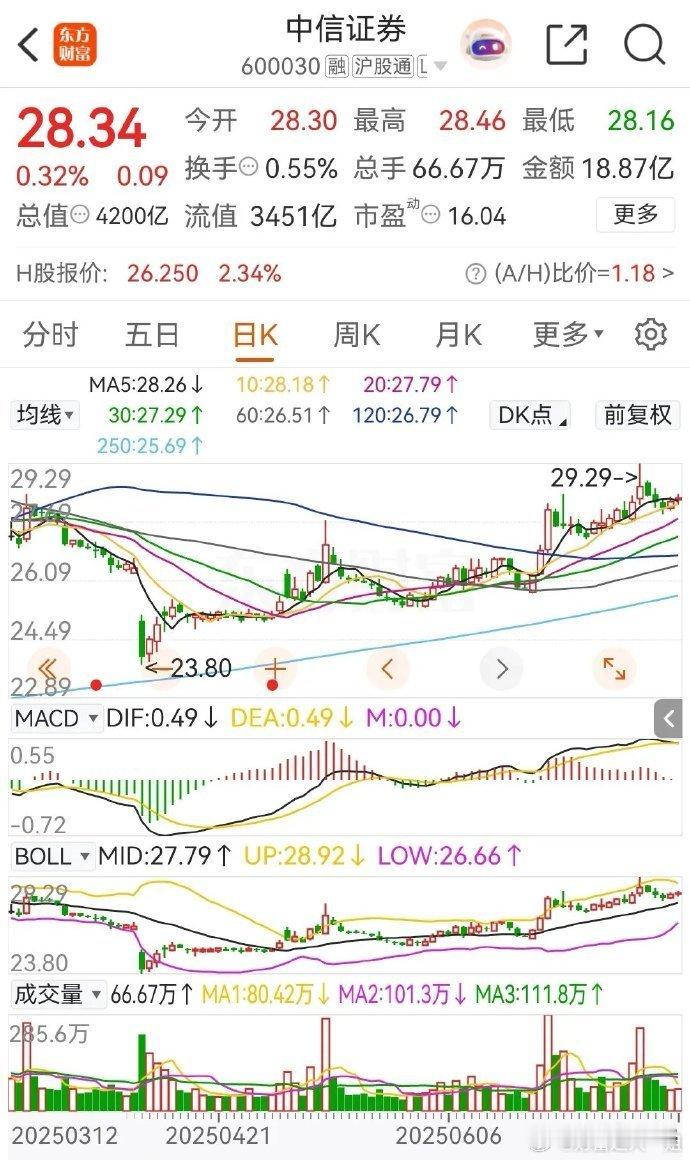Screen dimensions: 690x1160
Task: Open chart settings gear
Action: click(x=651, y=335)
